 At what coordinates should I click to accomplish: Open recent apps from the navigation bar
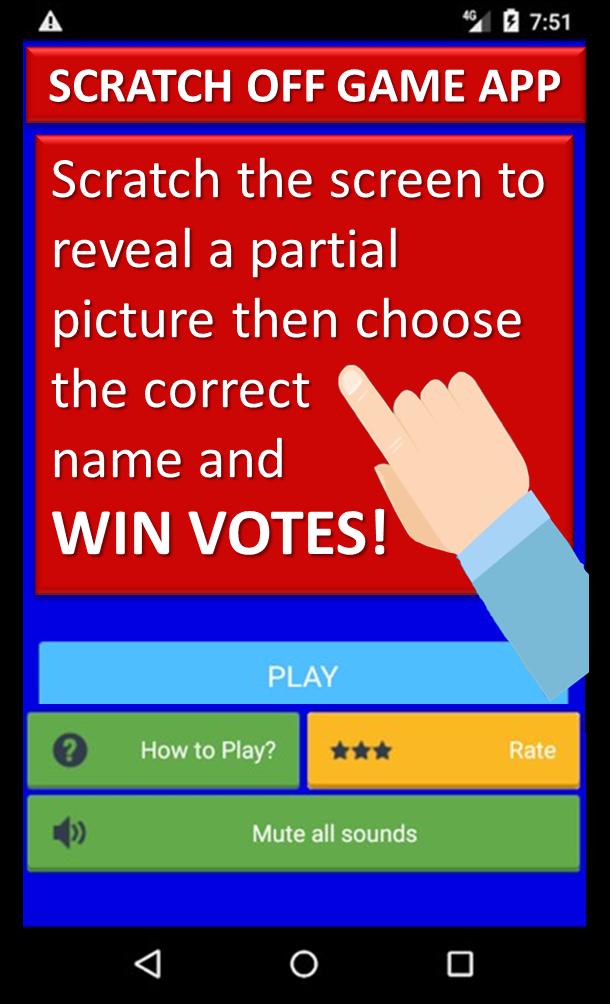click(x=459, y=963)
